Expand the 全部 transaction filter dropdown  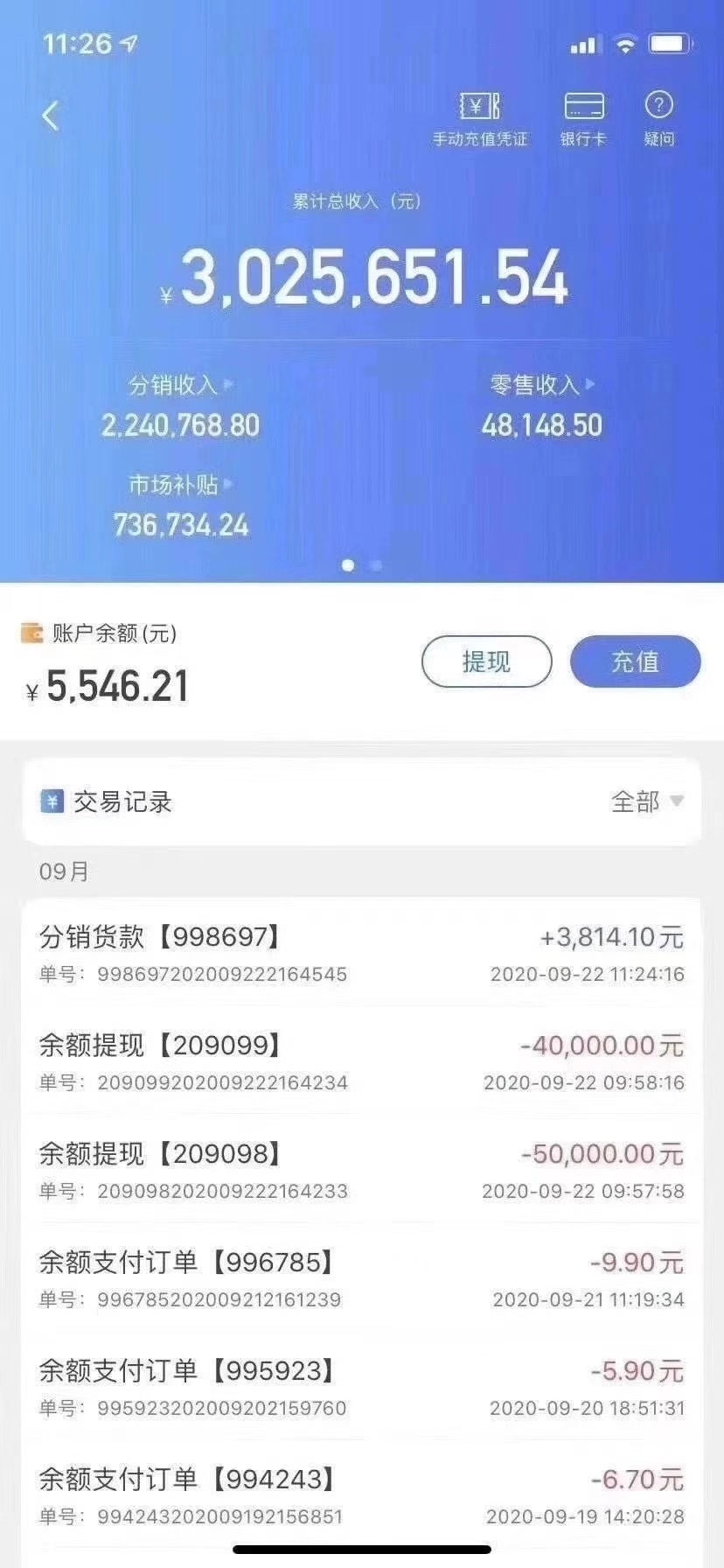point(647,801)
